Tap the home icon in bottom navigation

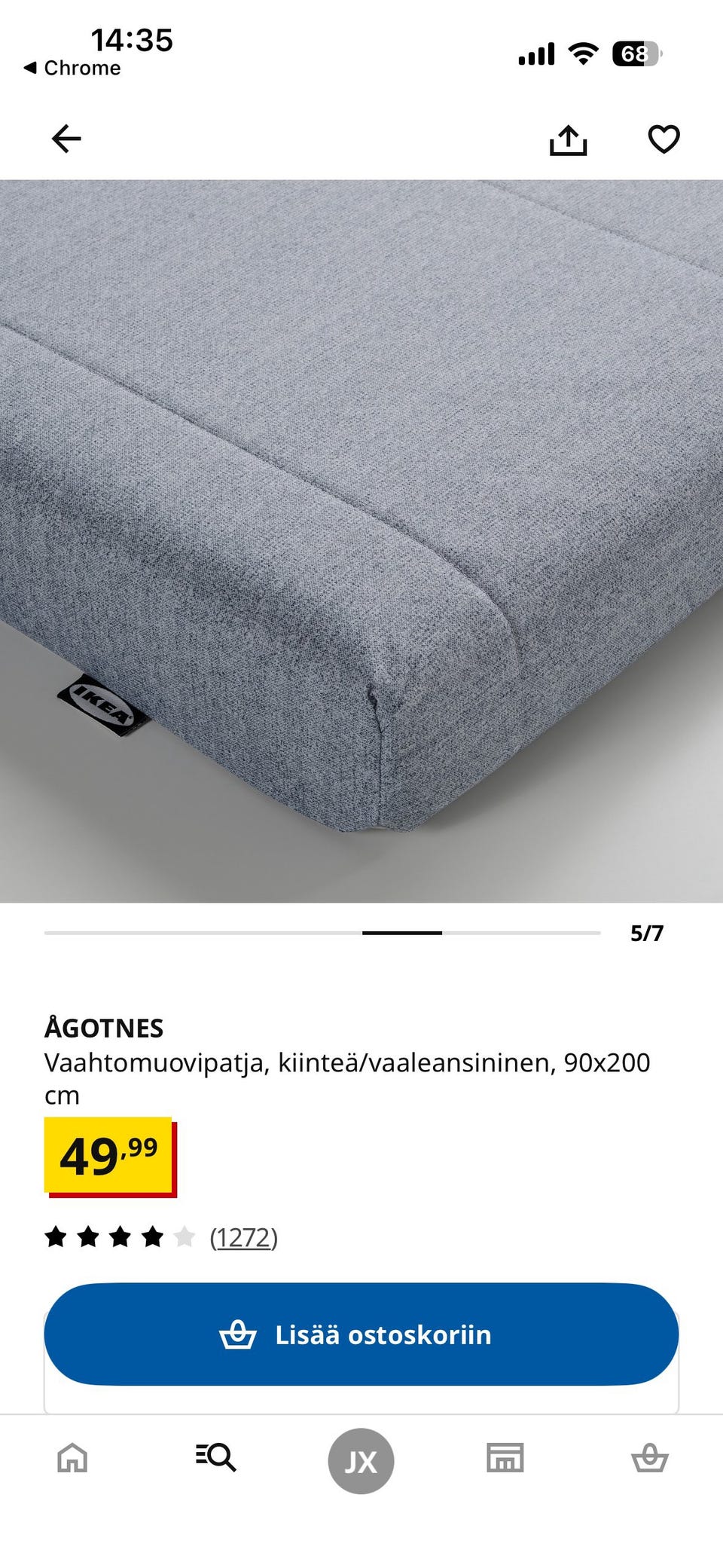pyautogui.click(x=71, y=1459)
